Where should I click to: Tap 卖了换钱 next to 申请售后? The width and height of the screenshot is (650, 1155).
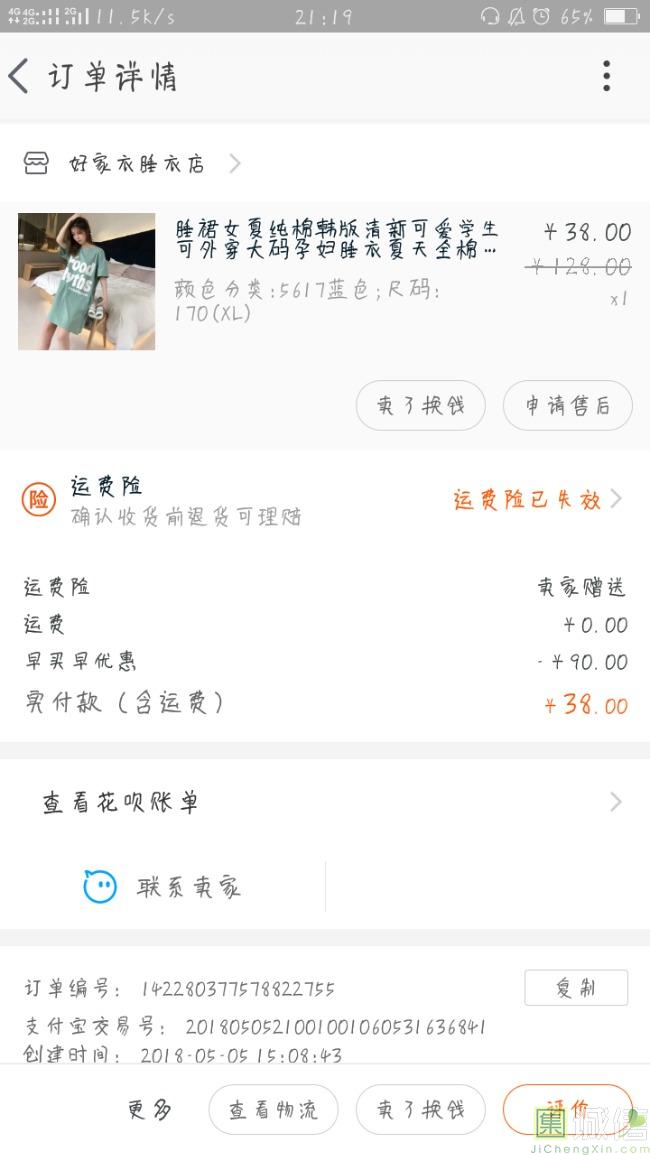point(420,405)
